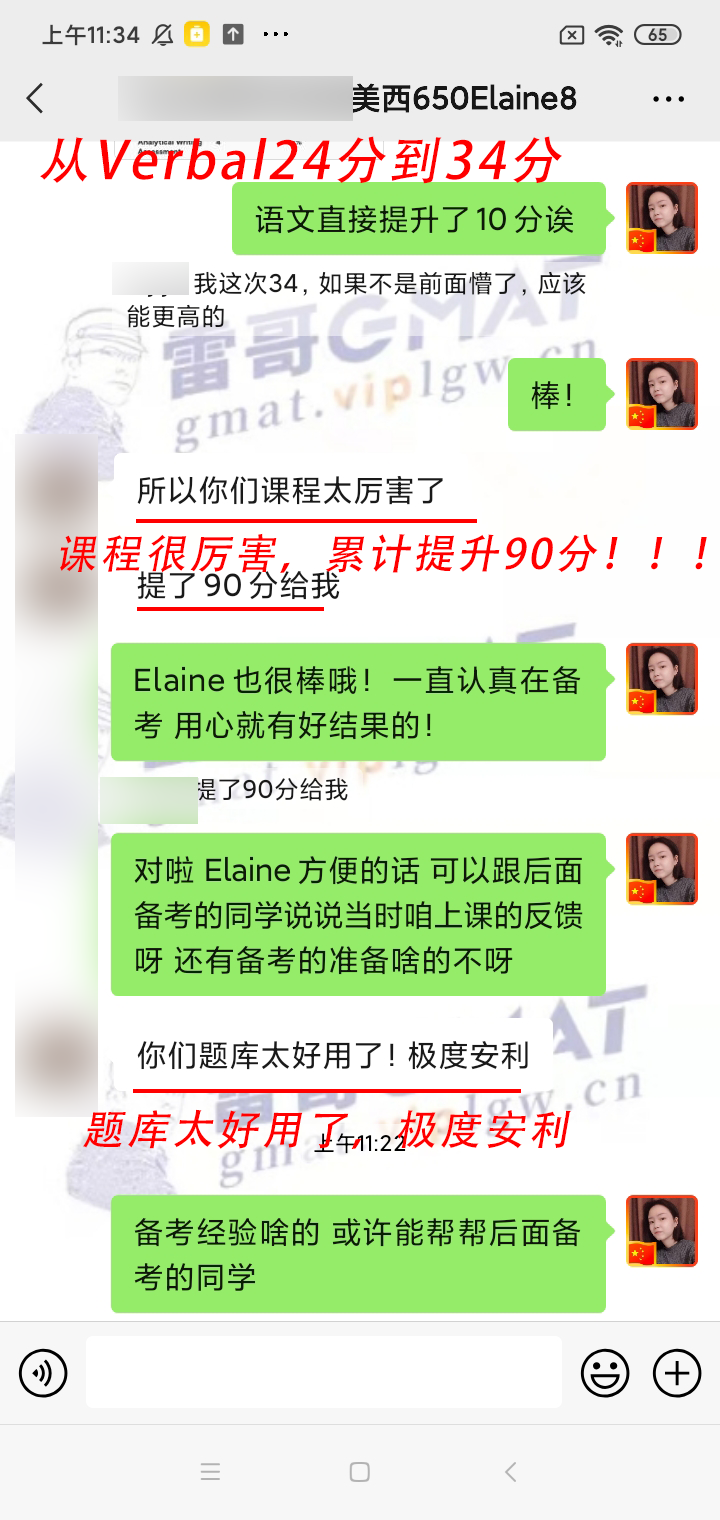Switch to voice message input
The image size is (720, 1520).
click(43, 1372)
